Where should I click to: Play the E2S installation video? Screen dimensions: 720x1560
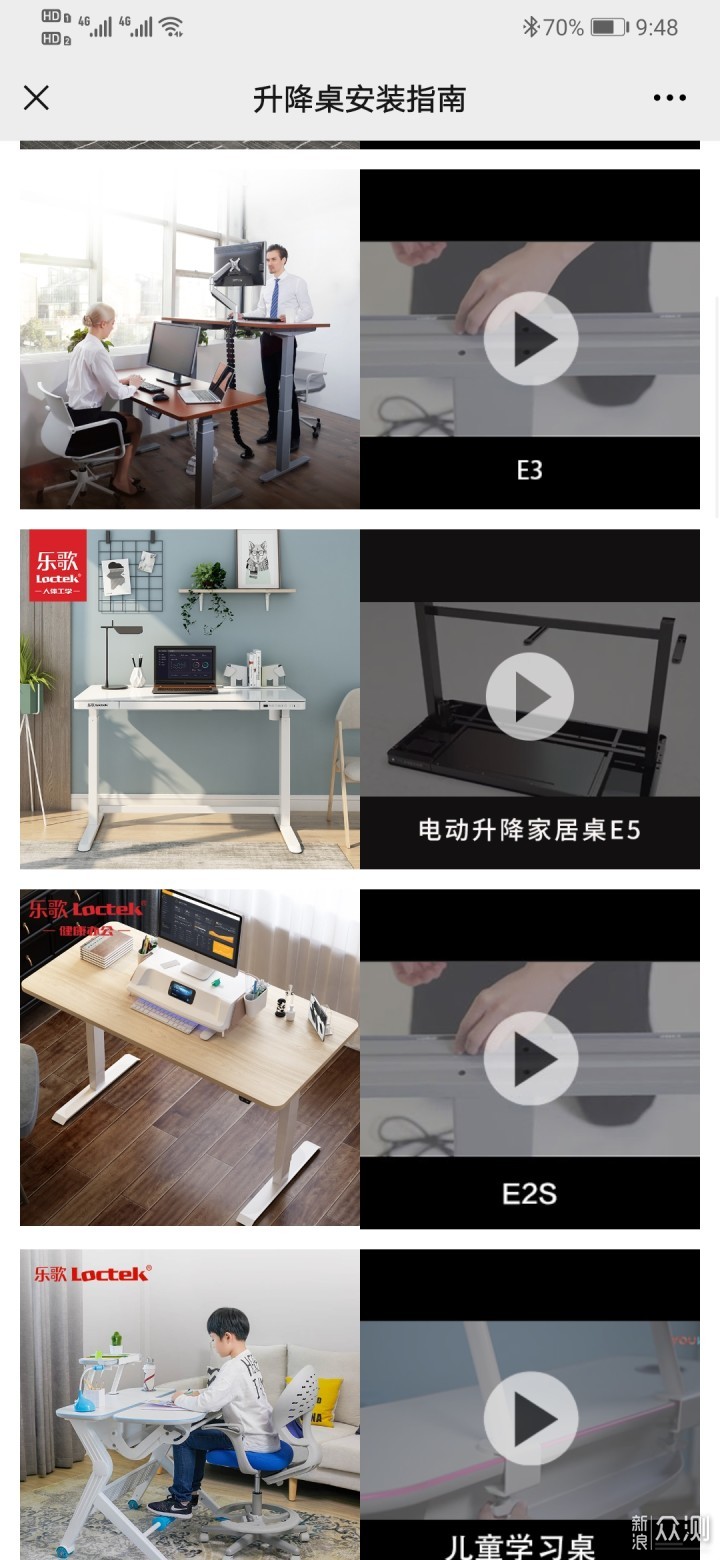pyautogui.click(x=530, y=1058)
